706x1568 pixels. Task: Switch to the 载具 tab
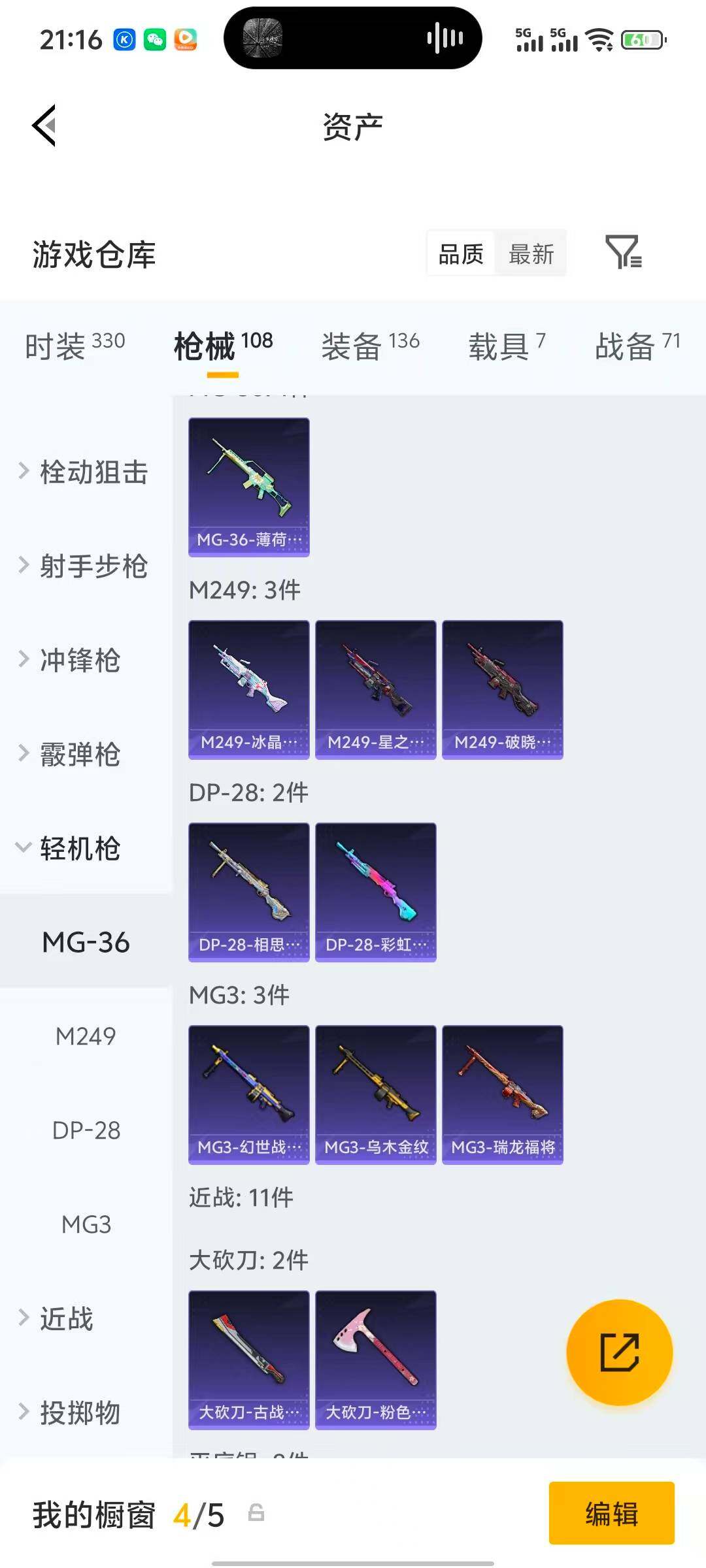(x=507, y=346)
